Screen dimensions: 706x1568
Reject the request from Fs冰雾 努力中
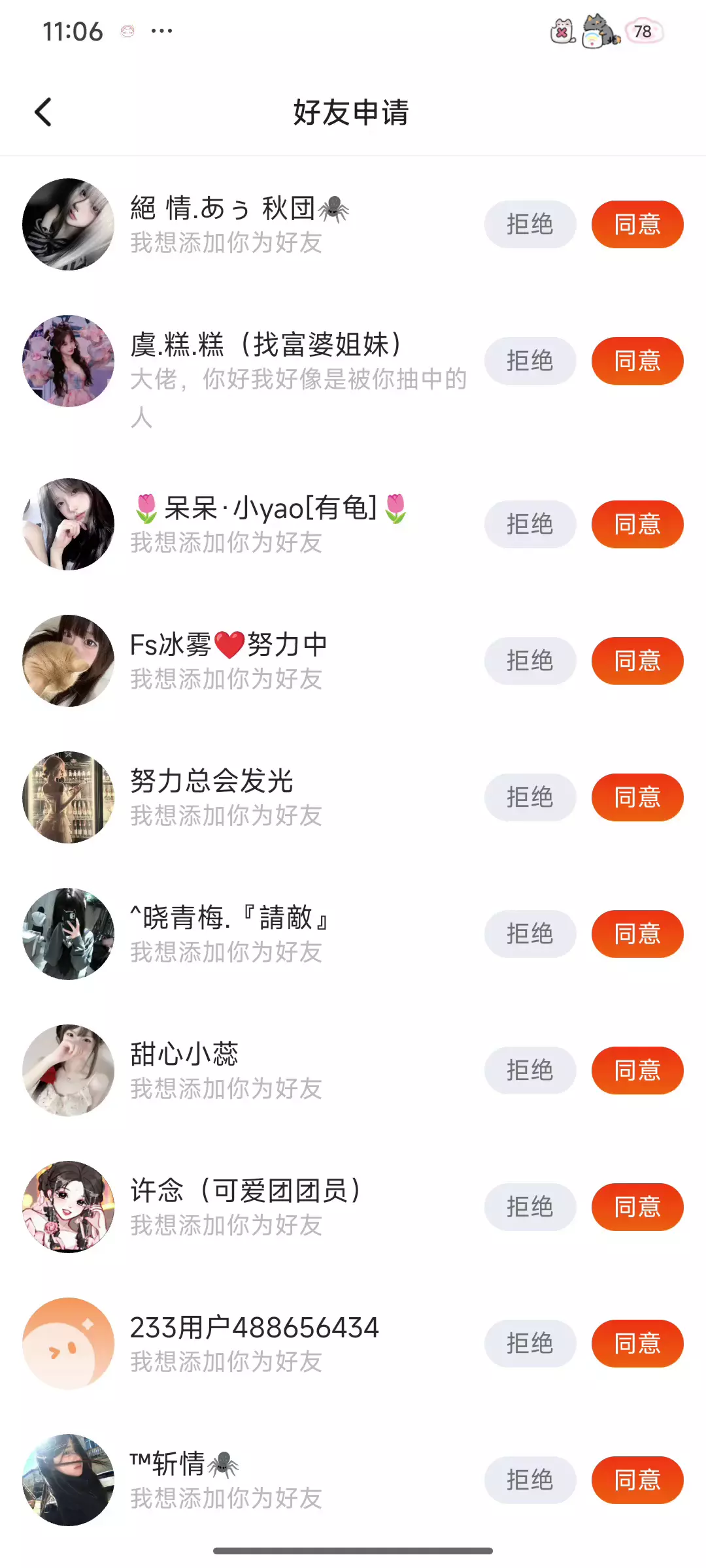(x=529, y=661)
